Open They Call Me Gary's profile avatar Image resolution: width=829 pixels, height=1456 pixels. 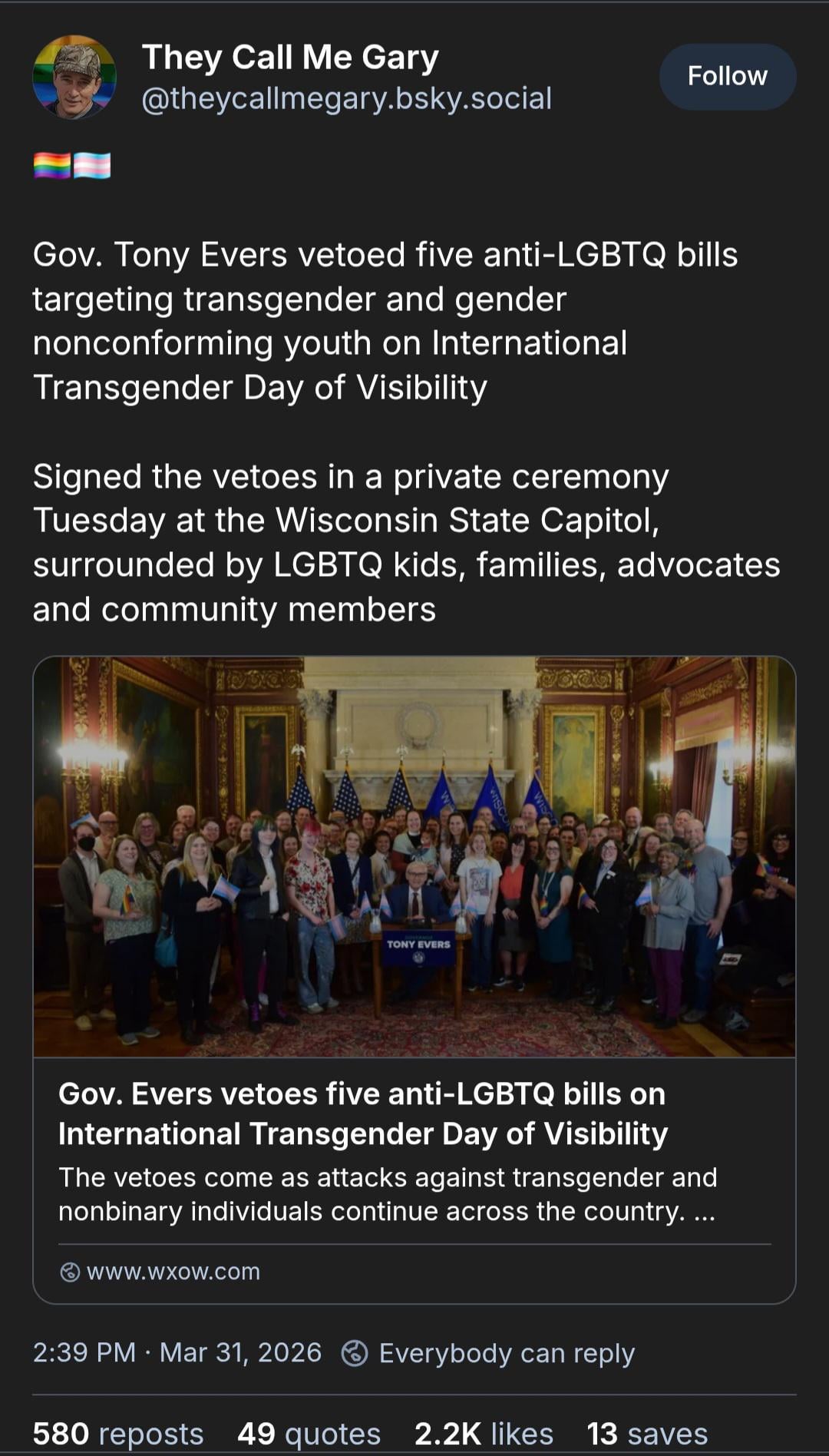[x=74, y=77]
